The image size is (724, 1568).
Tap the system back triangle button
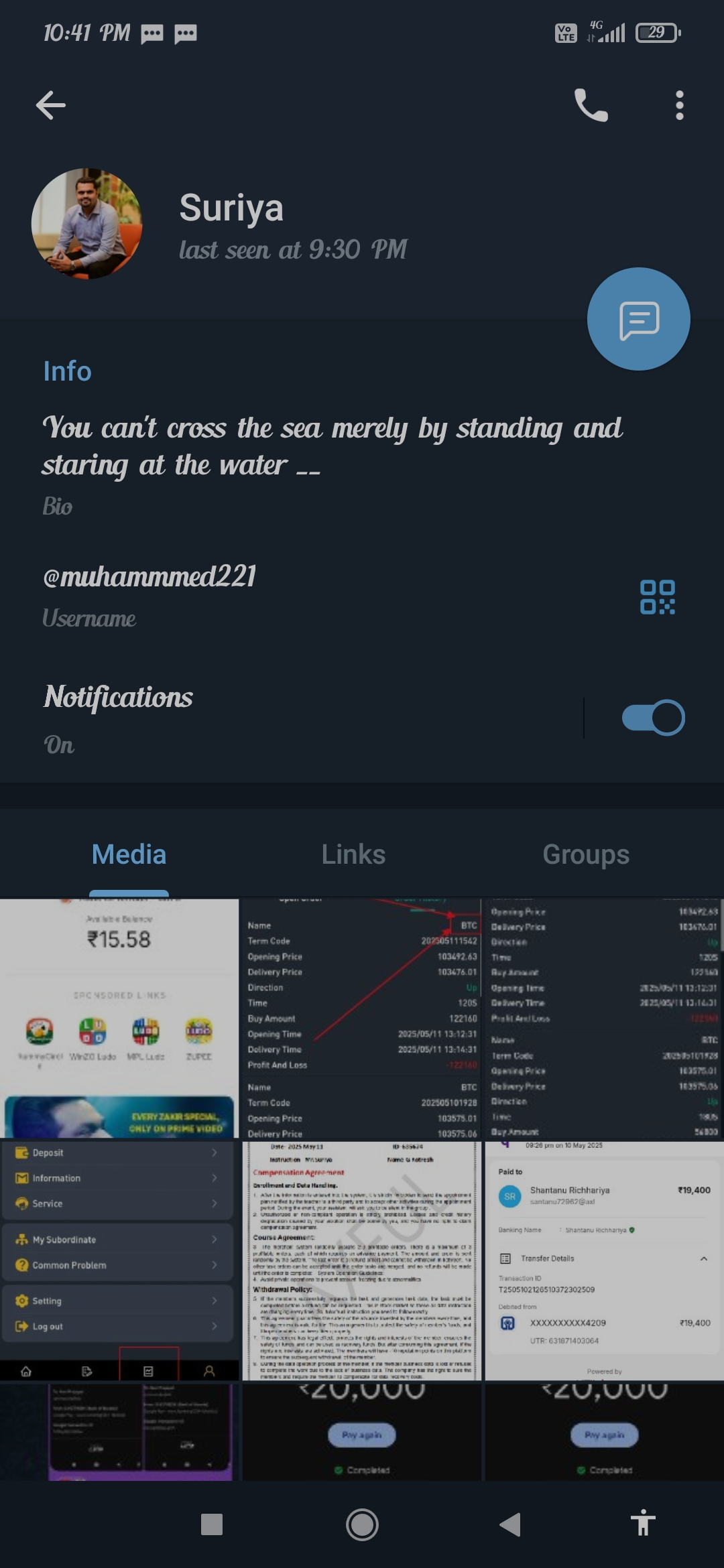coord(510,1524)
